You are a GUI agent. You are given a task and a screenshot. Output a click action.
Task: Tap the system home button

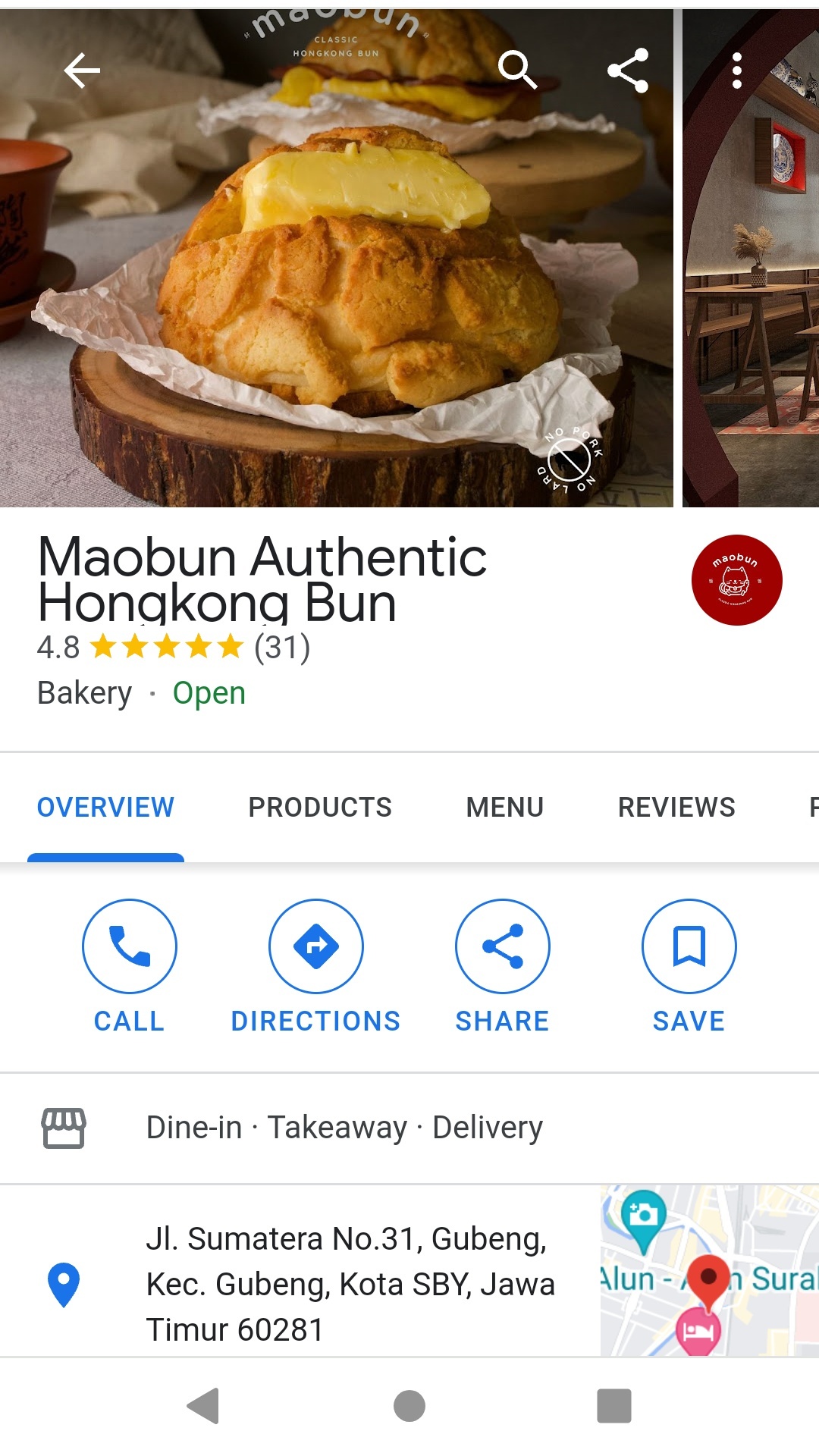(x=409, y=1406)
